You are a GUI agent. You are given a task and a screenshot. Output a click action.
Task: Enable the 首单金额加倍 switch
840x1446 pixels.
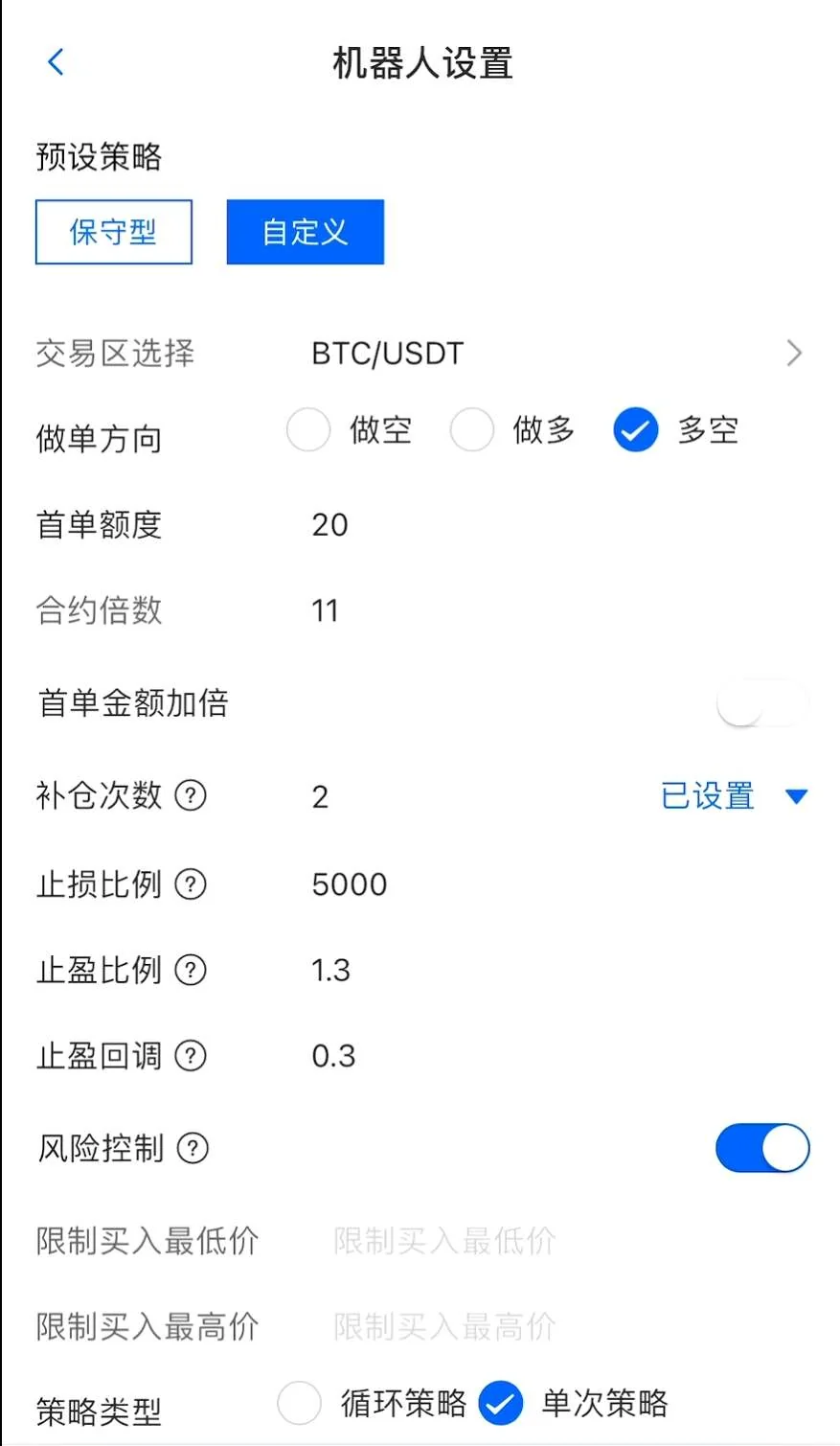click(761, 704)
